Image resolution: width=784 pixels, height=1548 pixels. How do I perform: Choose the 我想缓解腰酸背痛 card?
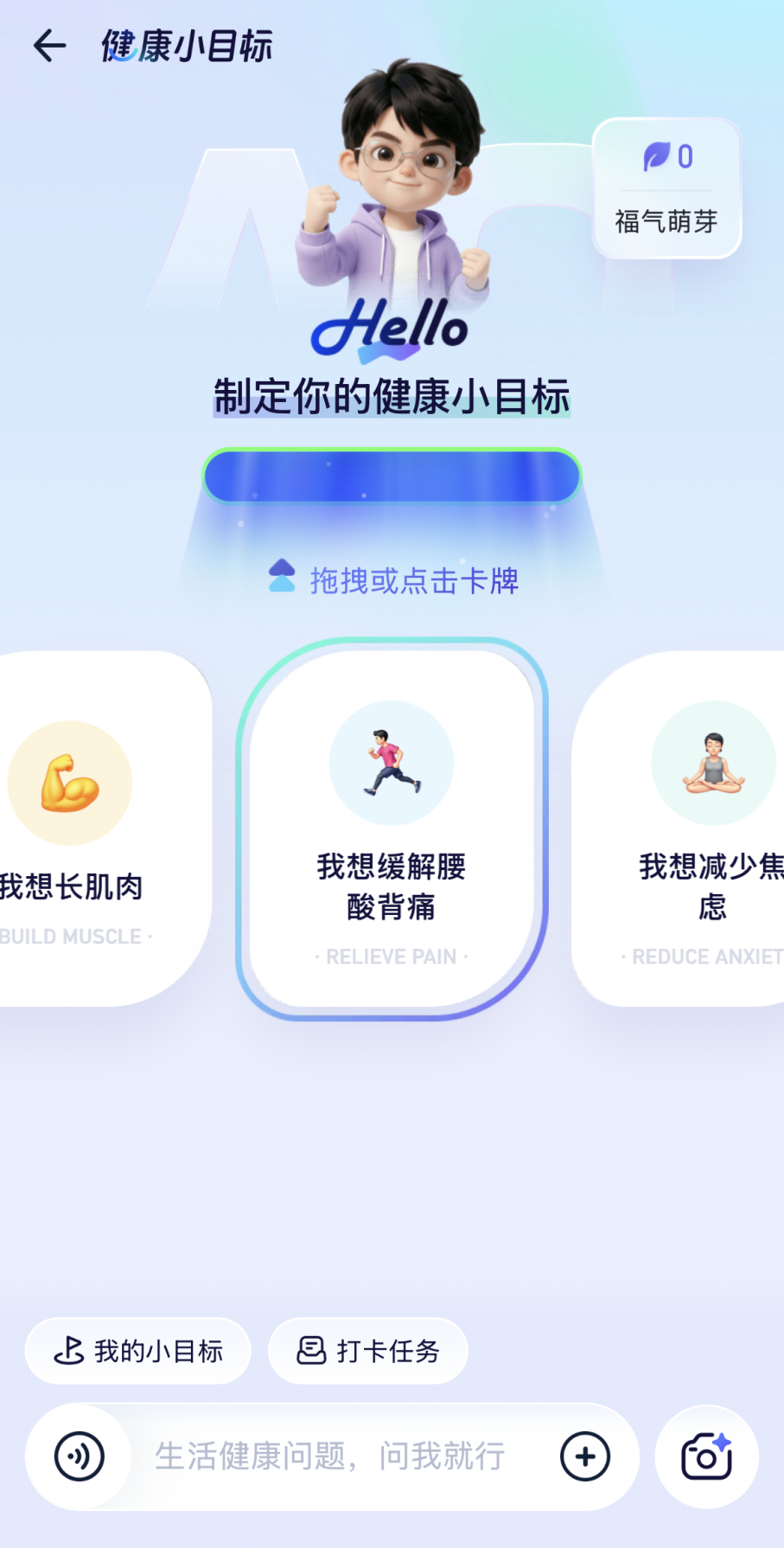[x=392, y=828]
